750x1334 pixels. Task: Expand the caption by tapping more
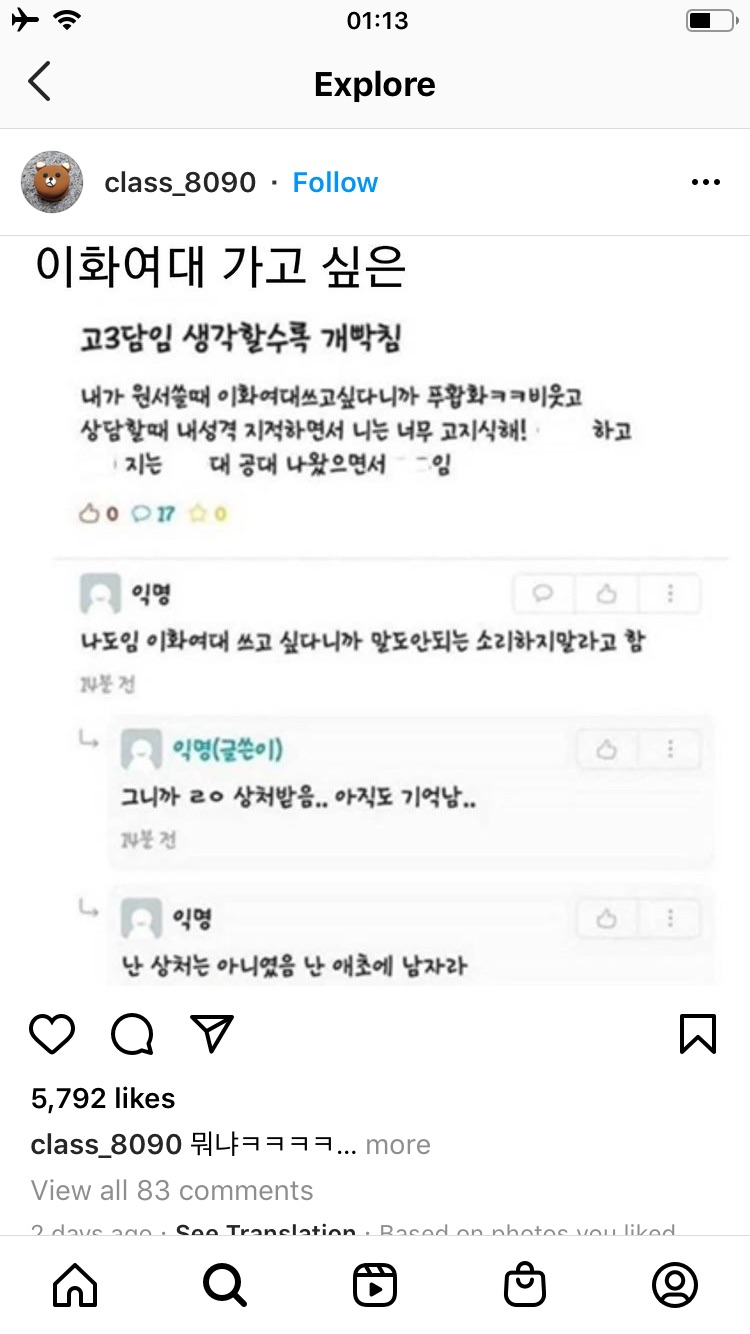pos(398,1145)
